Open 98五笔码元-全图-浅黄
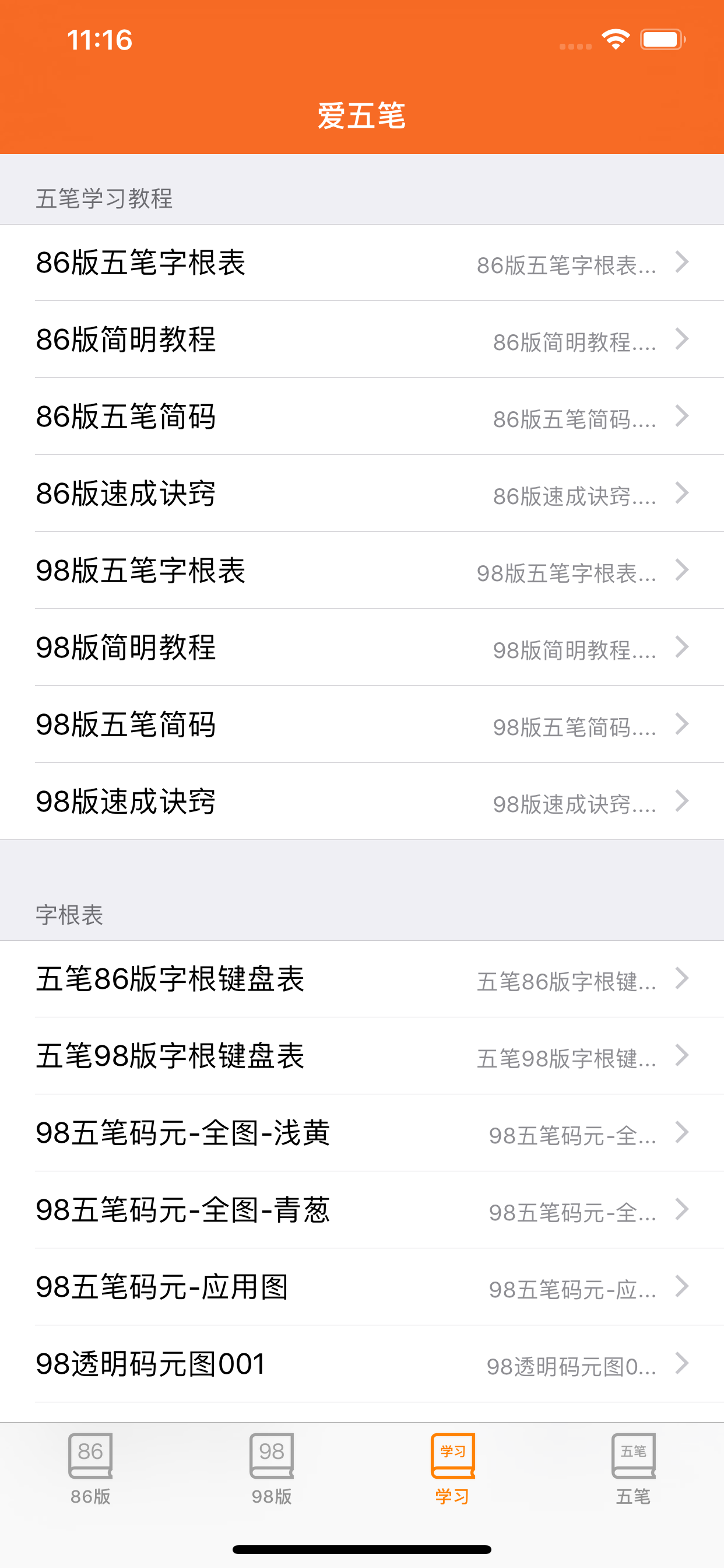724x1568 pixels. 361,1133
